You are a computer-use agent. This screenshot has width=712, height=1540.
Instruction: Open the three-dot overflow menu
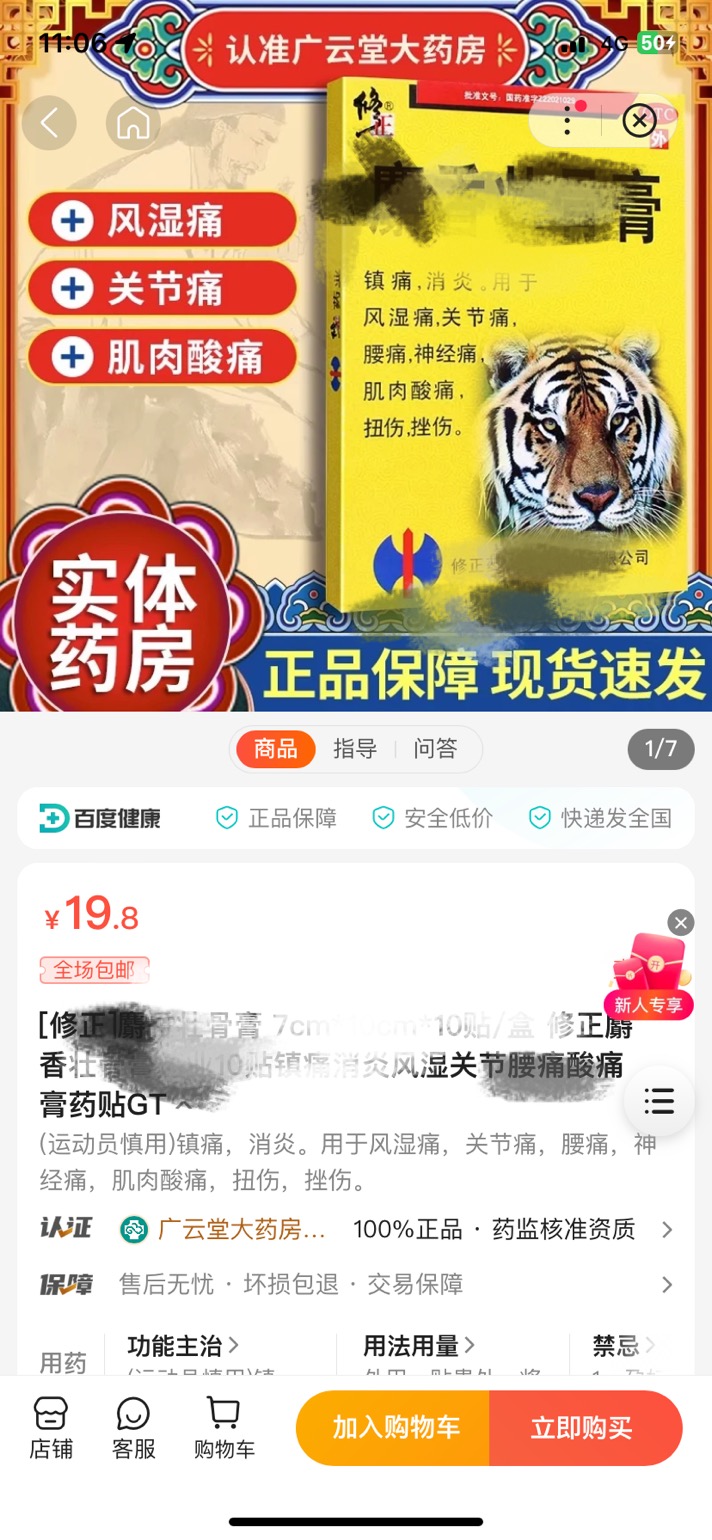click(567, 121)
